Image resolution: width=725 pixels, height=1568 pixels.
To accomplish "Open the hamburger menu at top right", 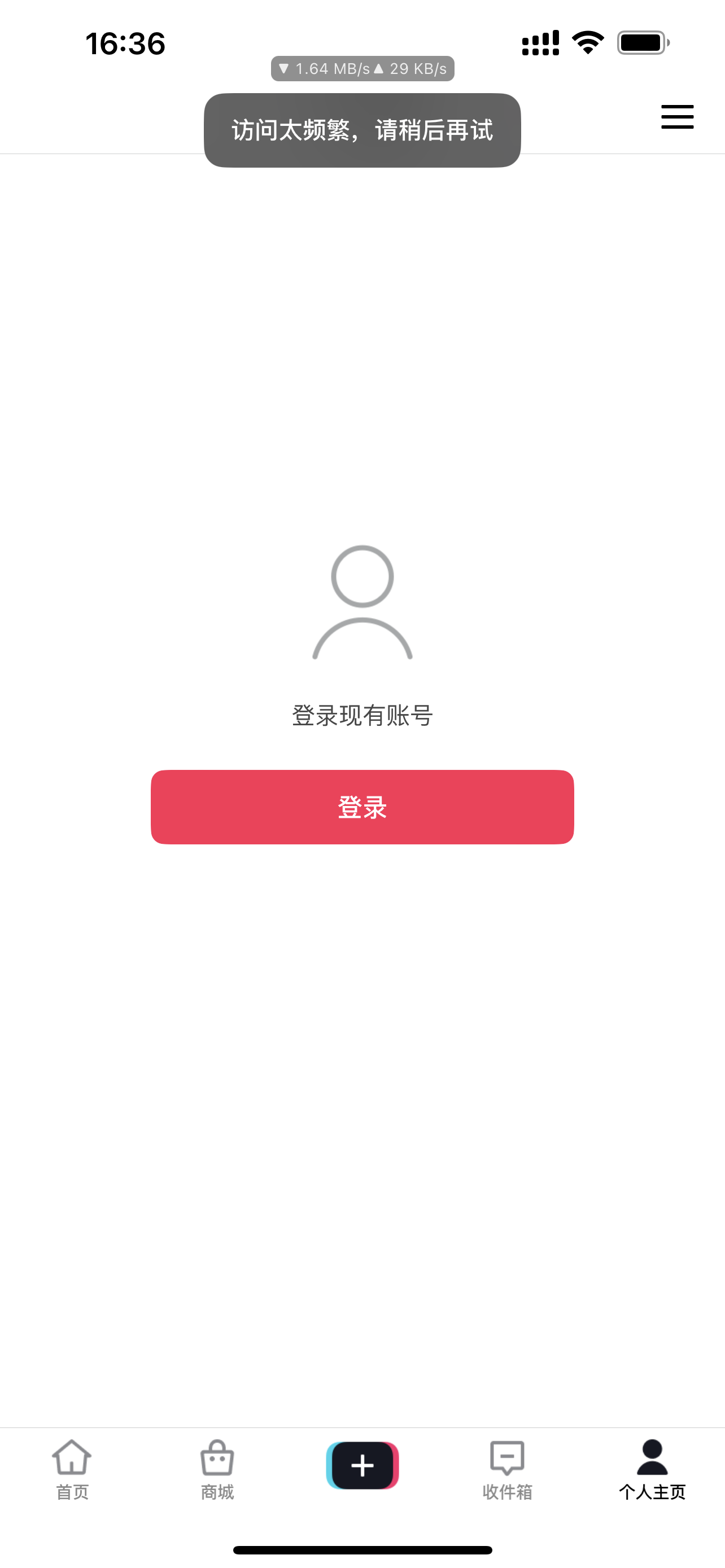I will (x=676, y=117).
